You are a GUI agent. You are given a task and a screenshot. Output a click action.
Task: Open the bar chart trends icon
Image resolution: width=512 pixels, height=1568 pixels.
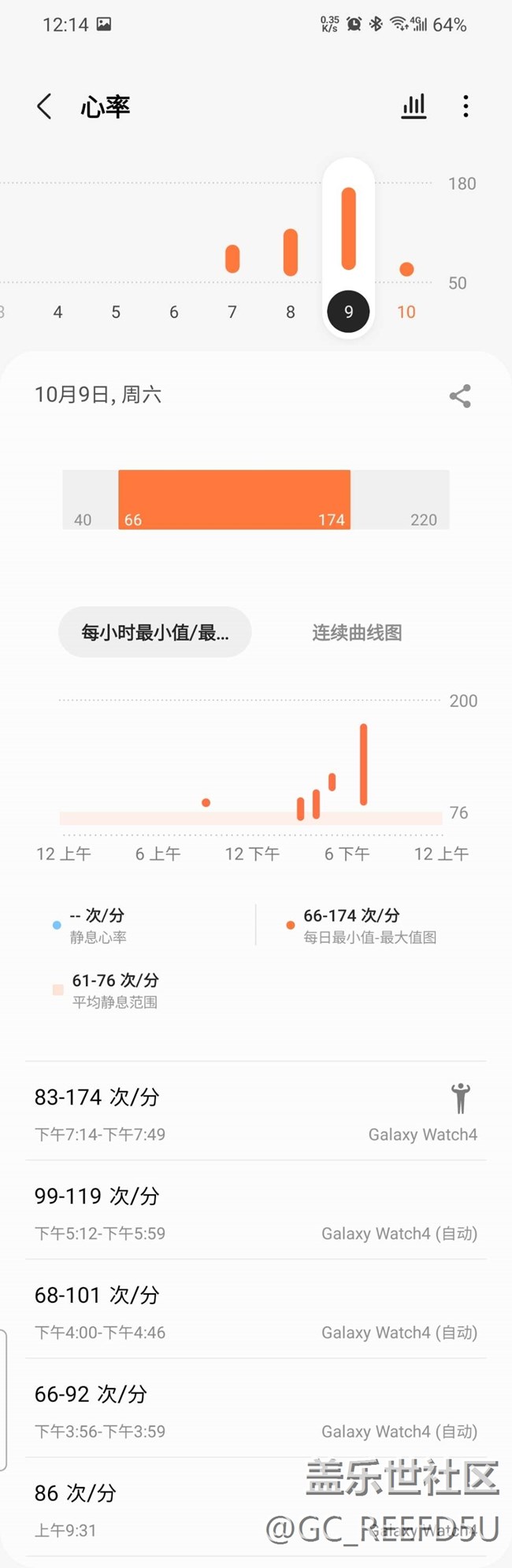(x=414, y=106)
